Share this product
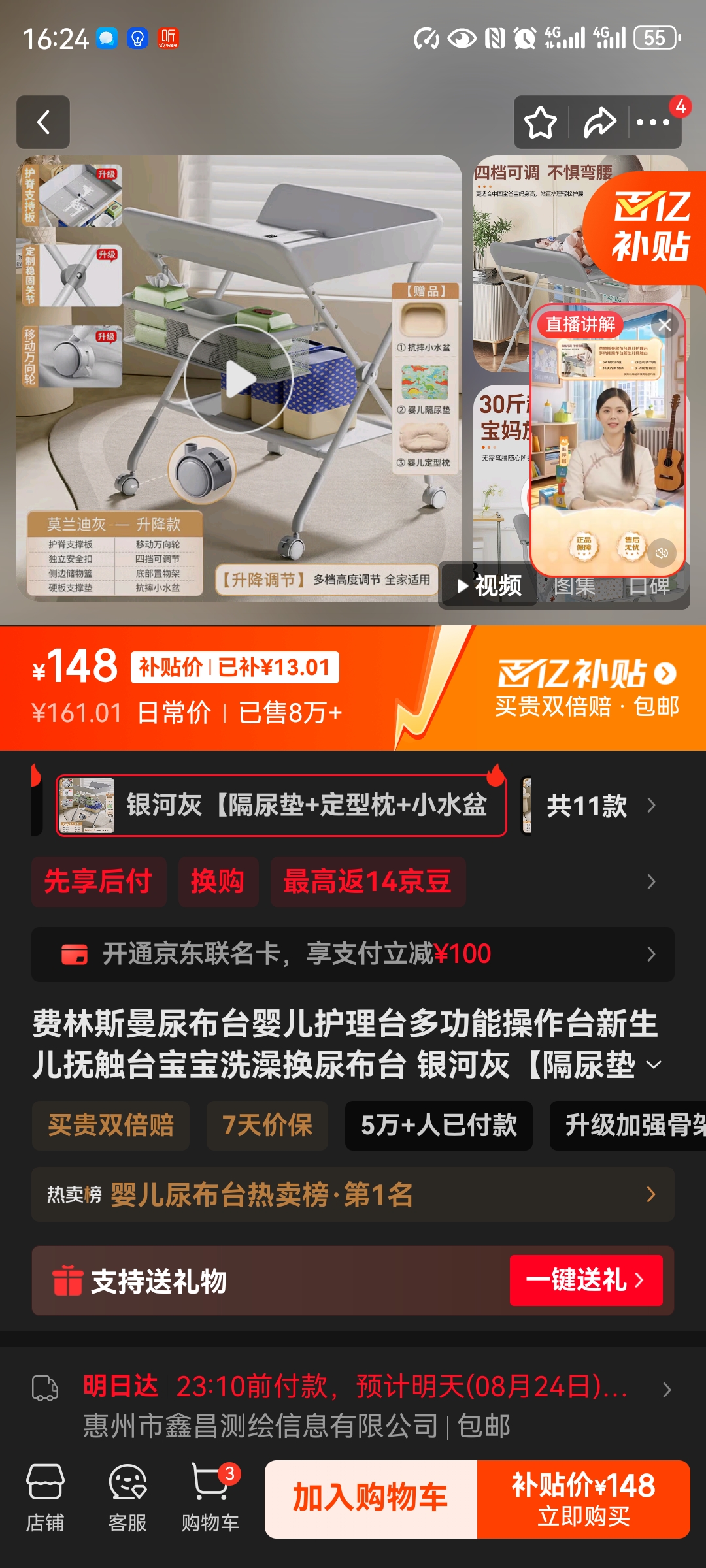Screen dimensions: 706x1568 (599, 122)
